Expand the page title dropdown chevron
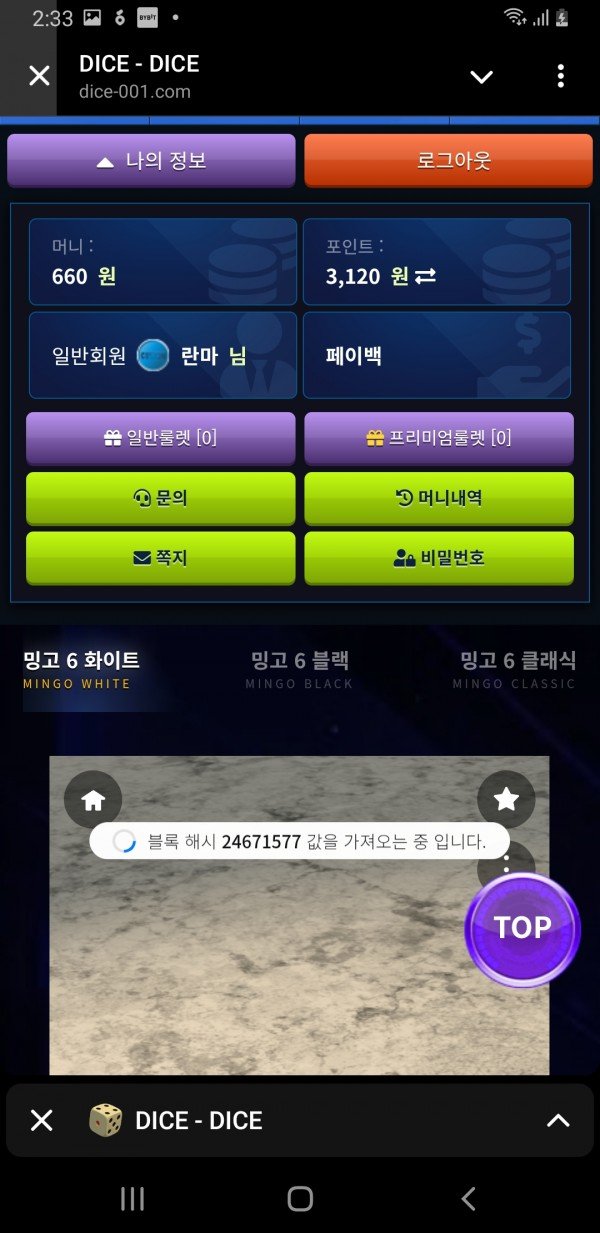 pos(481,76)
